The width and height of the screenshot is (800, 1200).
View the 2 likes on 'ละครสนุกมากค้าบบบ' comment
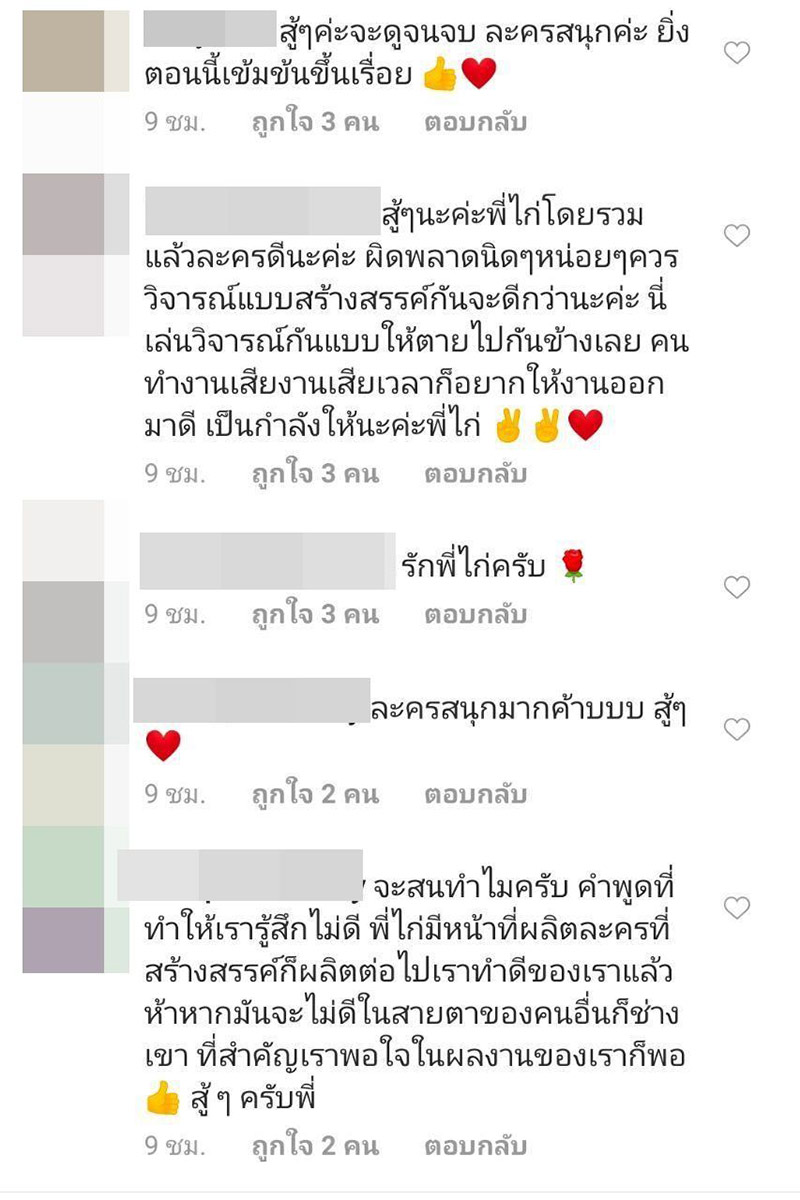[x=315, y=795]
